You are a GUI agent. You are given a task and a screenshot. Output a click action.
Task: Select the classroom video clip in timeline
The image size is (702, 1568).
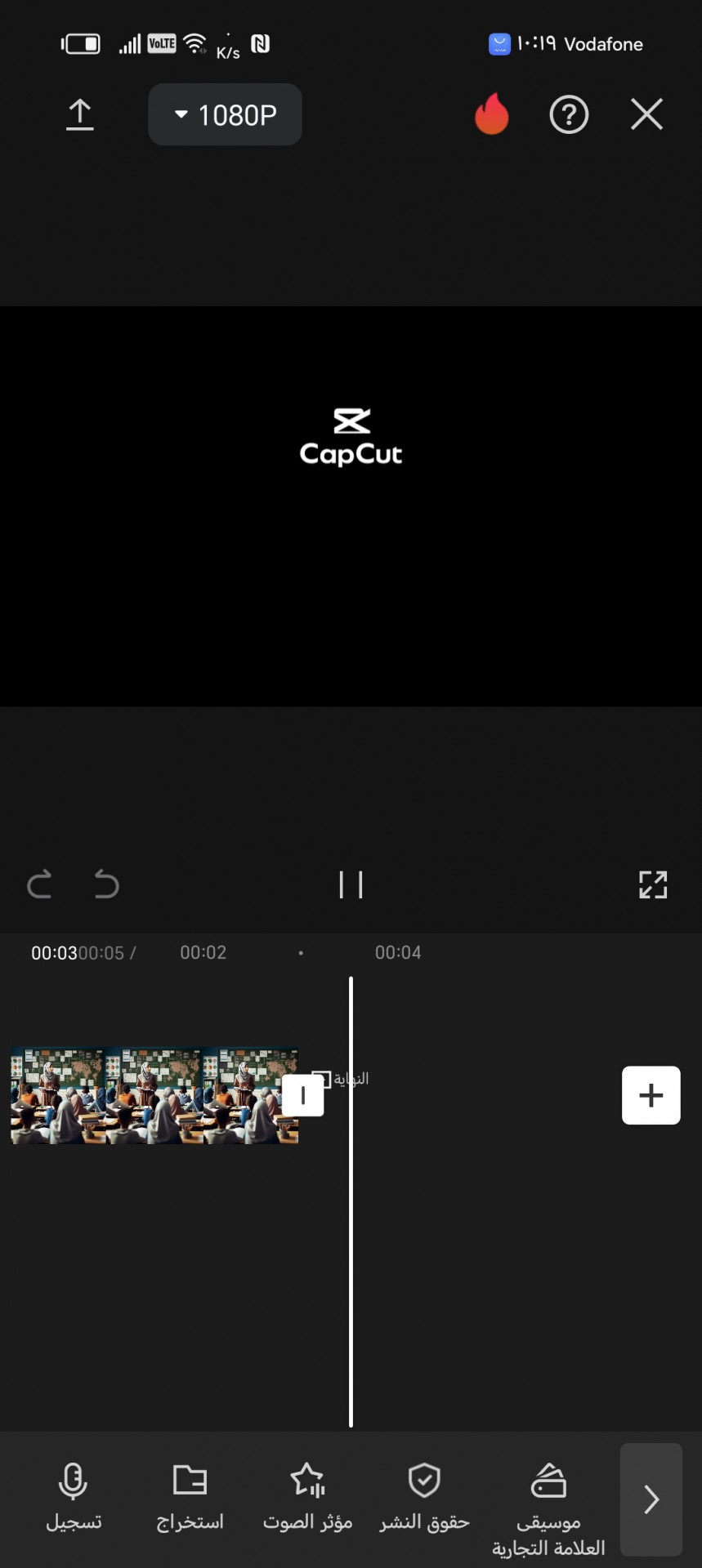(154, 1095)
